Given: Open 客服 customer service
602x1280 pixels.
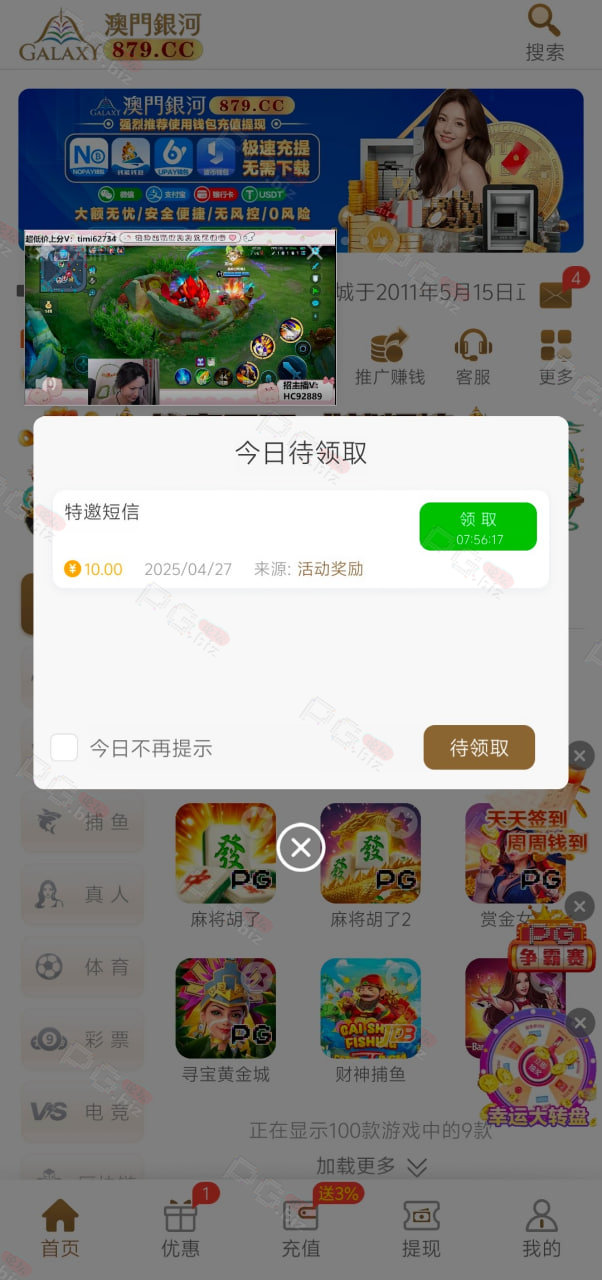Looking at the screenshot, I should pyautogui.click(x=473, y=357).
